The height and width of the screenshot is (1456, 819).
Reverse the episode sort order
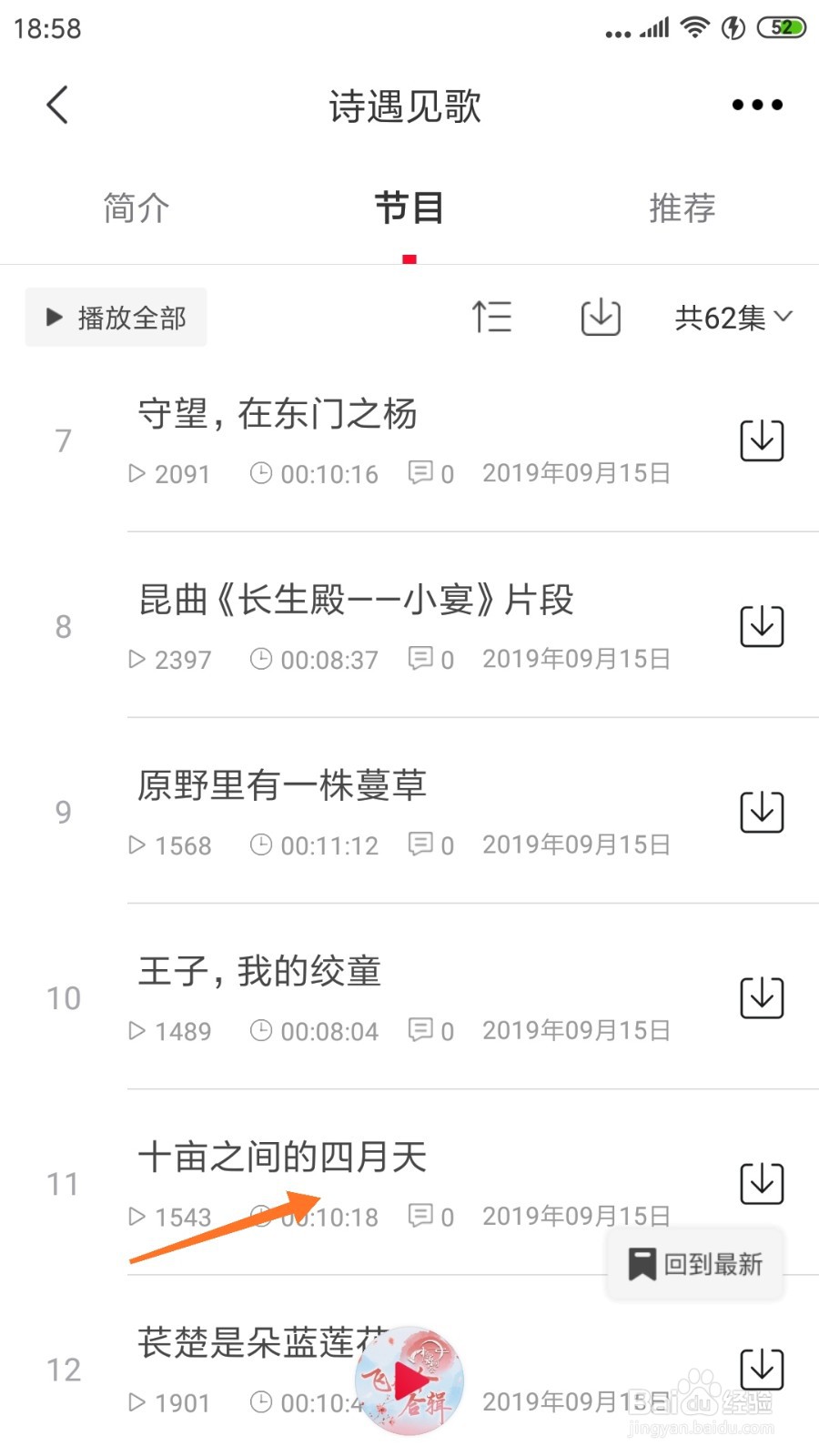coord(491,318)
